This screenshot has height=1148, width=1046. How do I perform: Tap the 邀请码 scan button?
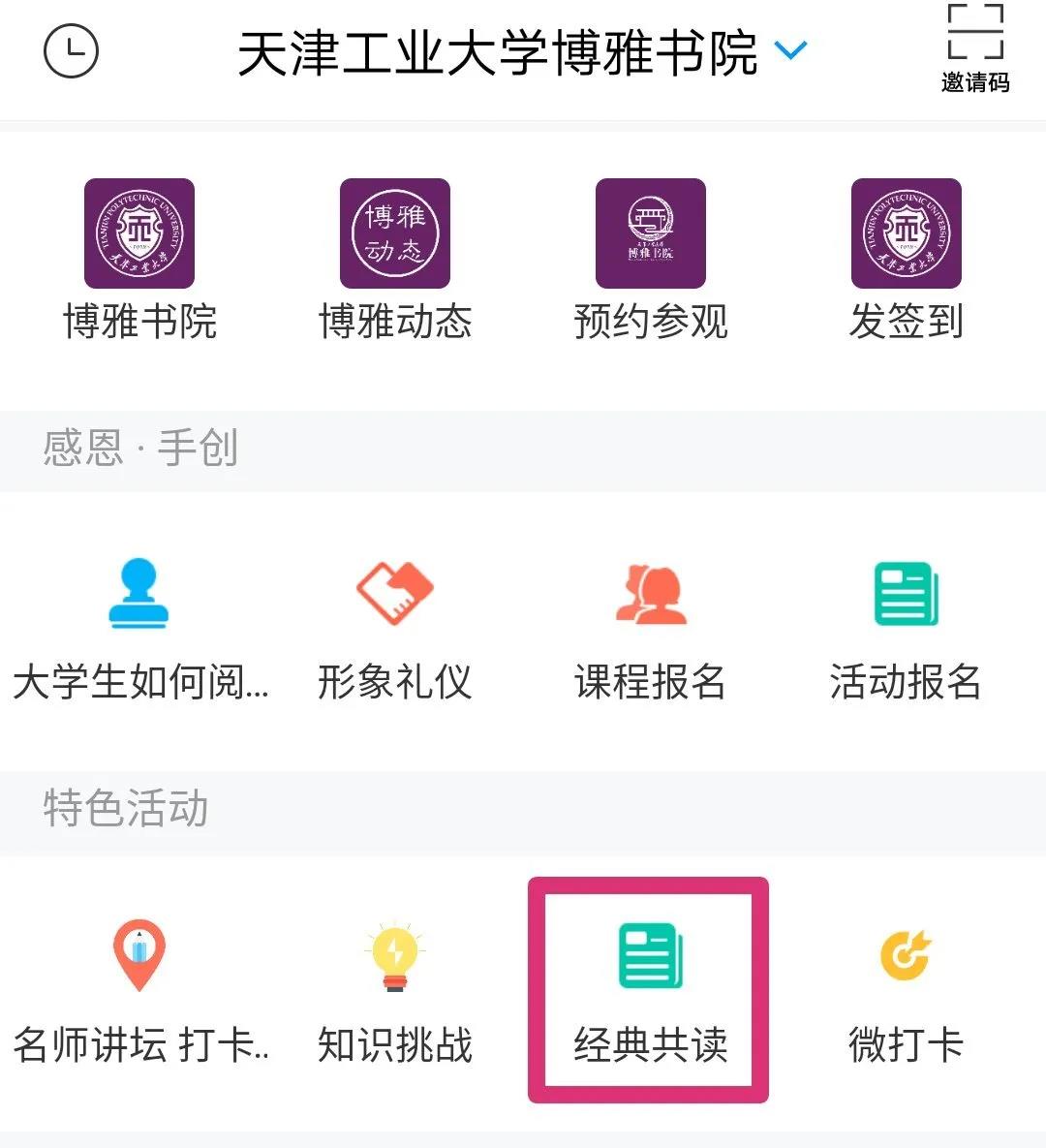tap(974, 48)
